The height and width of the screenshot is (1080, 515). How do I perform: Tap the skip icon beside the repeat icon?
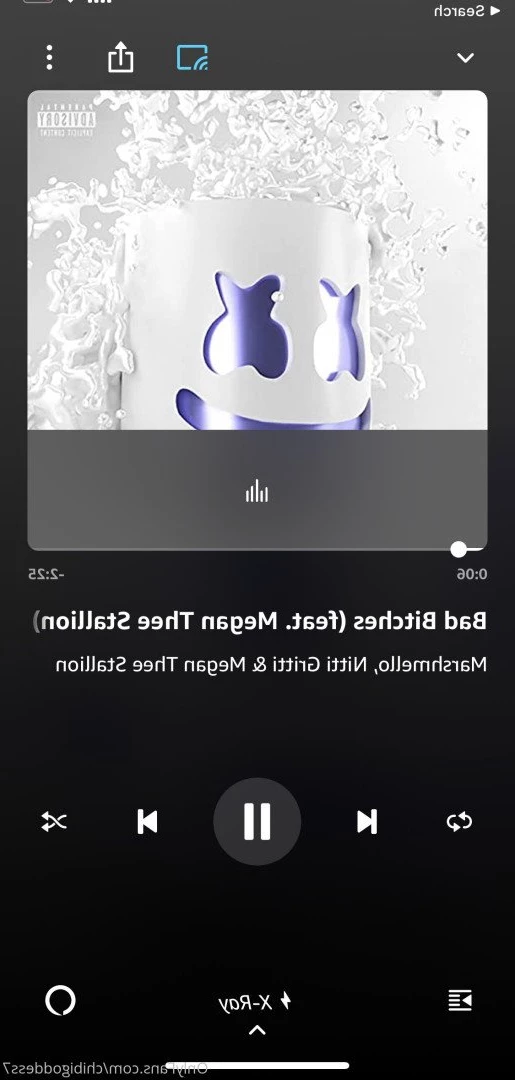tap(367, 822)
